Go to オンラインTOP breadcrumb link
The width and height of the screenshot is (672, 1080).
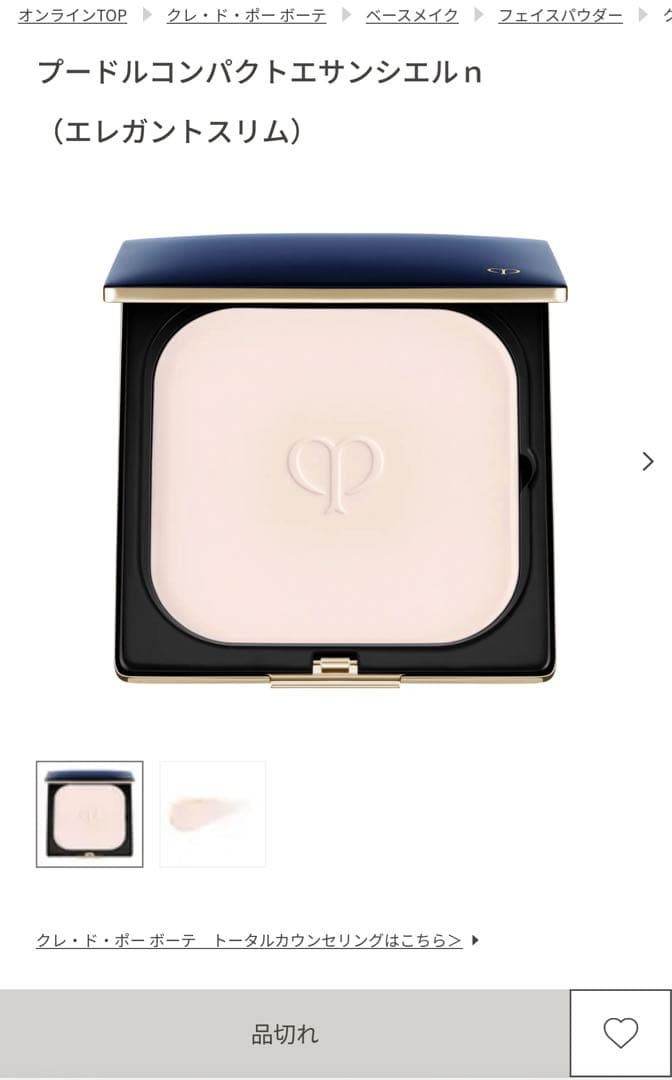(72, 15)
